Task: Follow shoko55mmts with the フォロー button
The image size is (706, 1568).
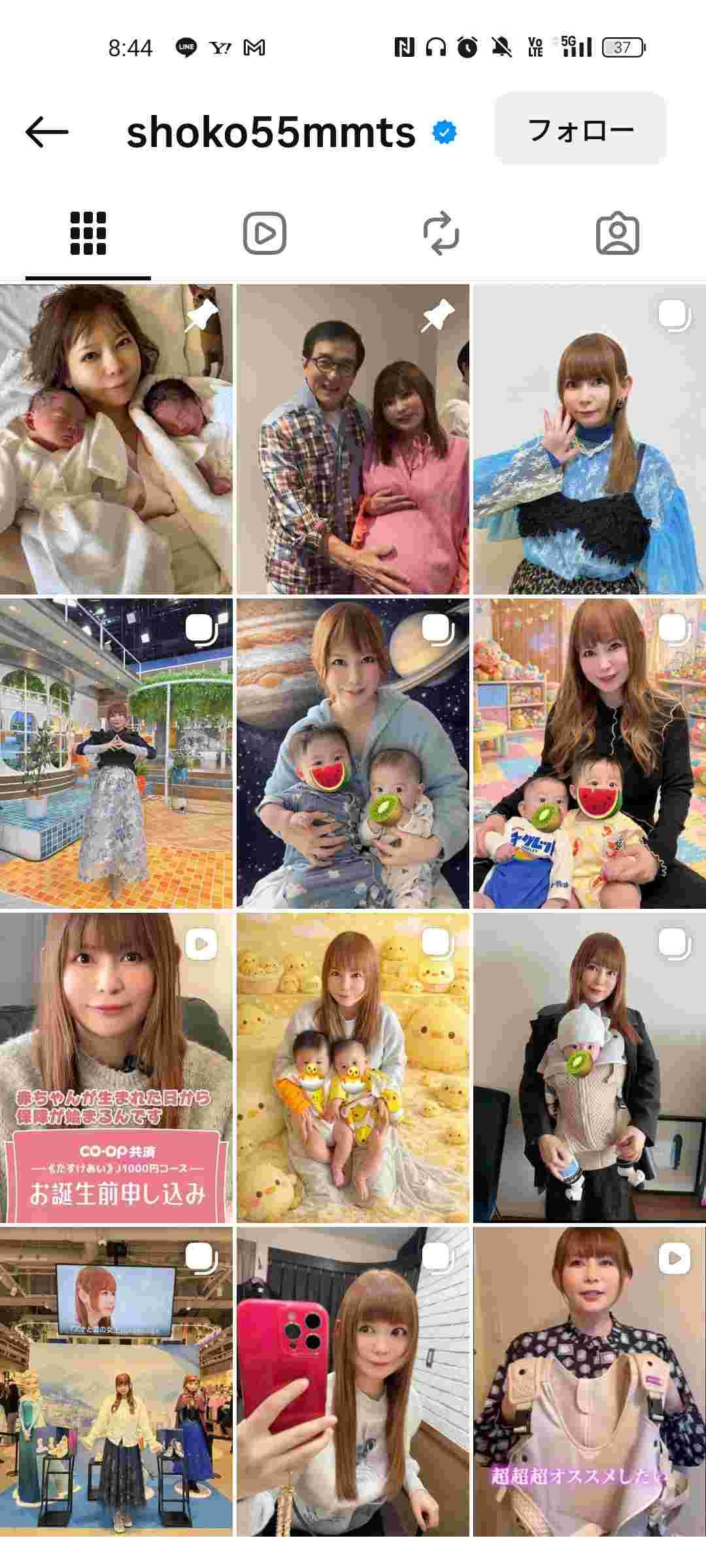Action: click(580, 129)
